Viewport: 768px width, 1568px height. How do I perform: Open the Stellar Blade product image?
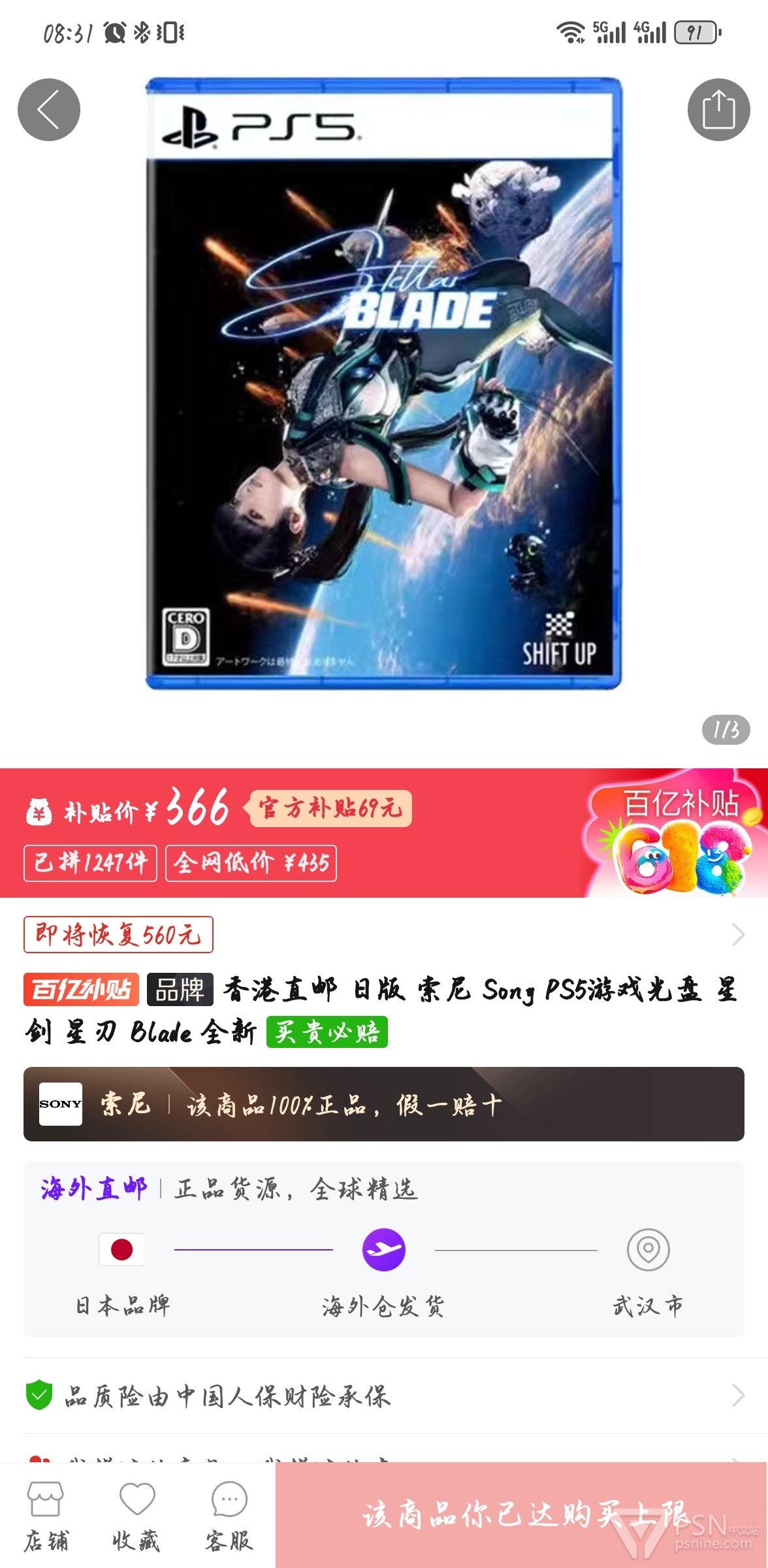[x=383, y=384]
